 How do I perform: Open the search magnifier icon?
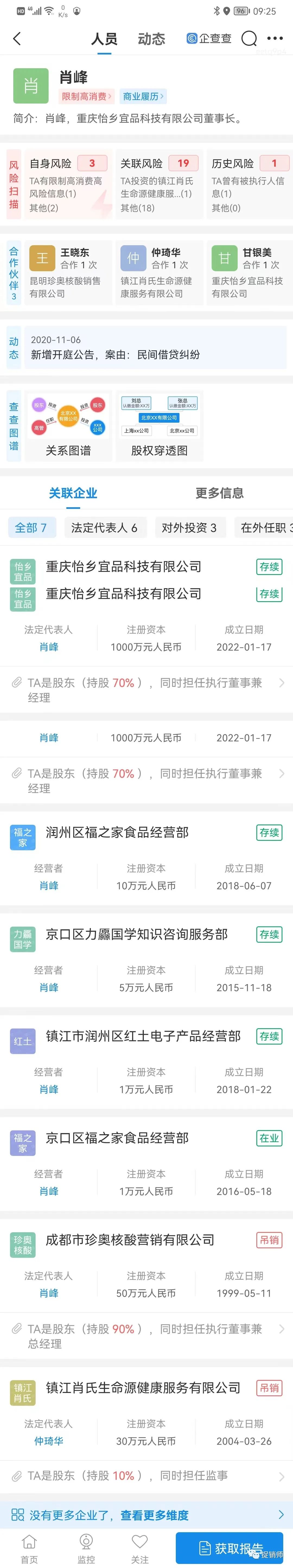(x=249, y=39)
